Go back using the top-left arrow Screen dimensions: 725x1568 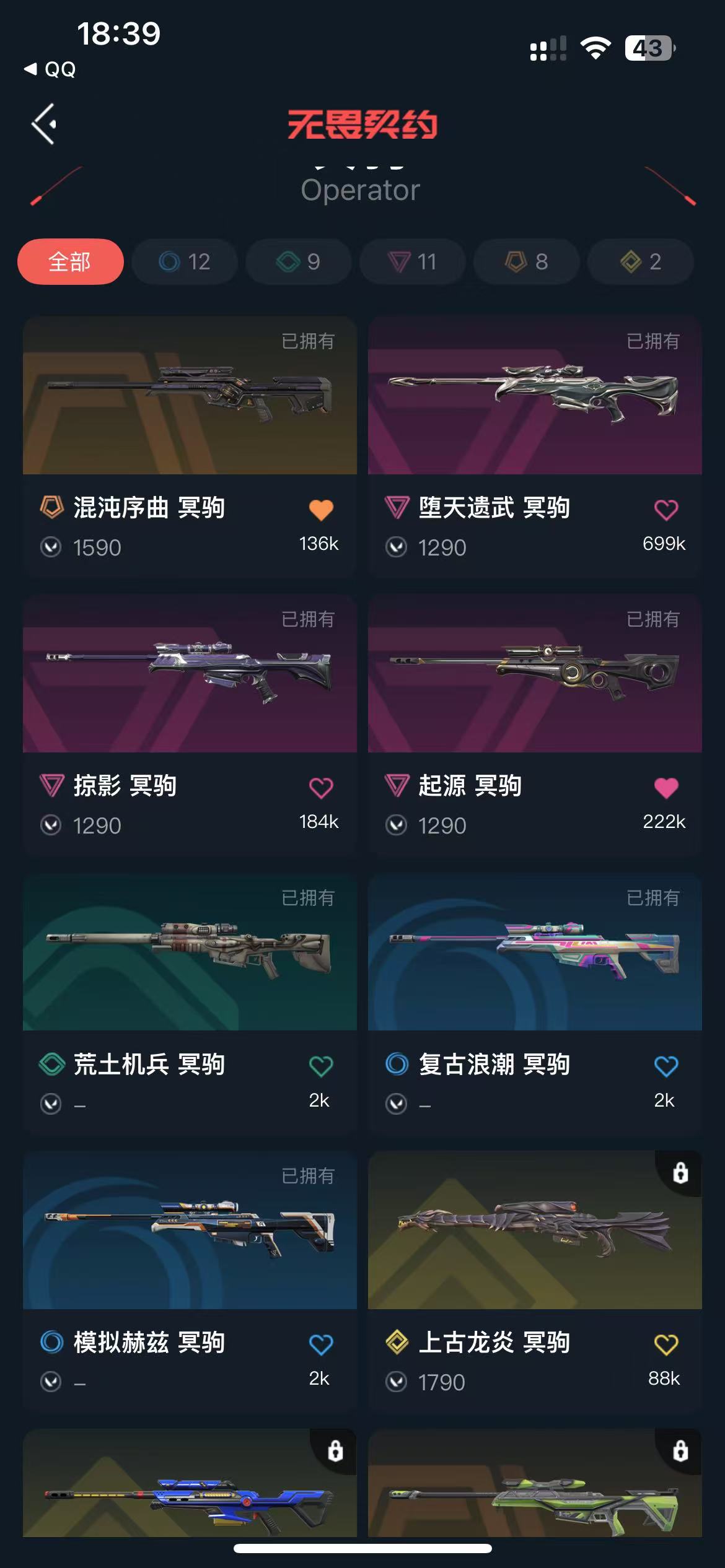coord(44,124)
